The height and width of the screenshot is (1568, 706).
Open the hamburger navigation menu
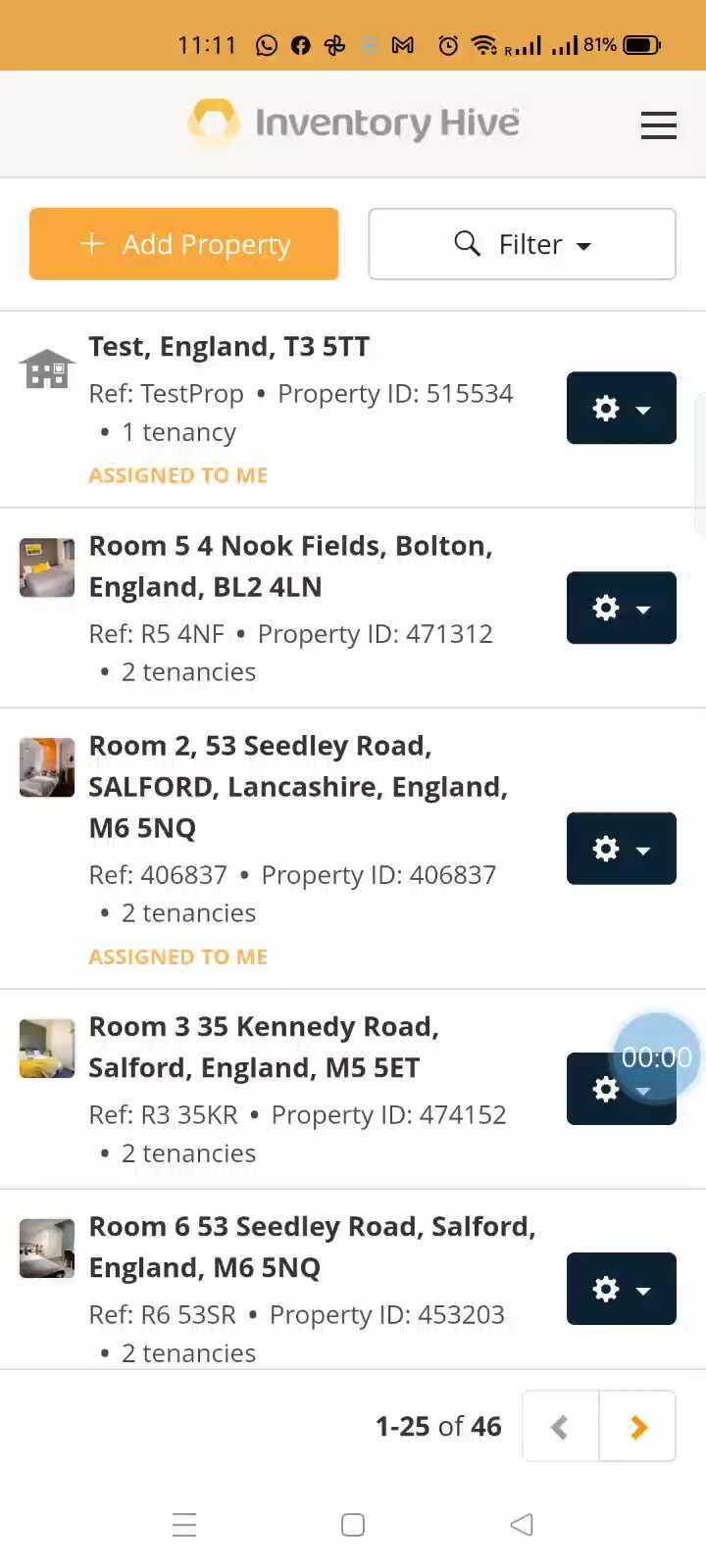[658, 125]
